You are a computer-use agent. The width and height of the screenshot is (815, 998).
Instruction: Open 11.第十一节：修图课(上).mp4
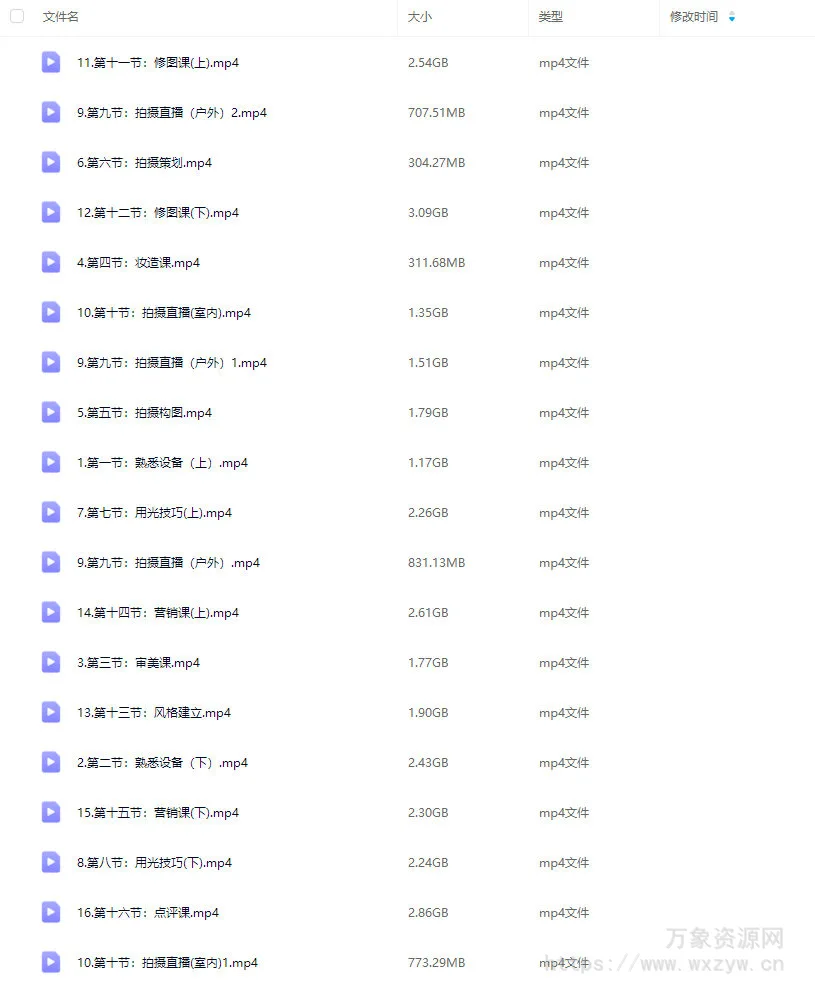point(158,63)
